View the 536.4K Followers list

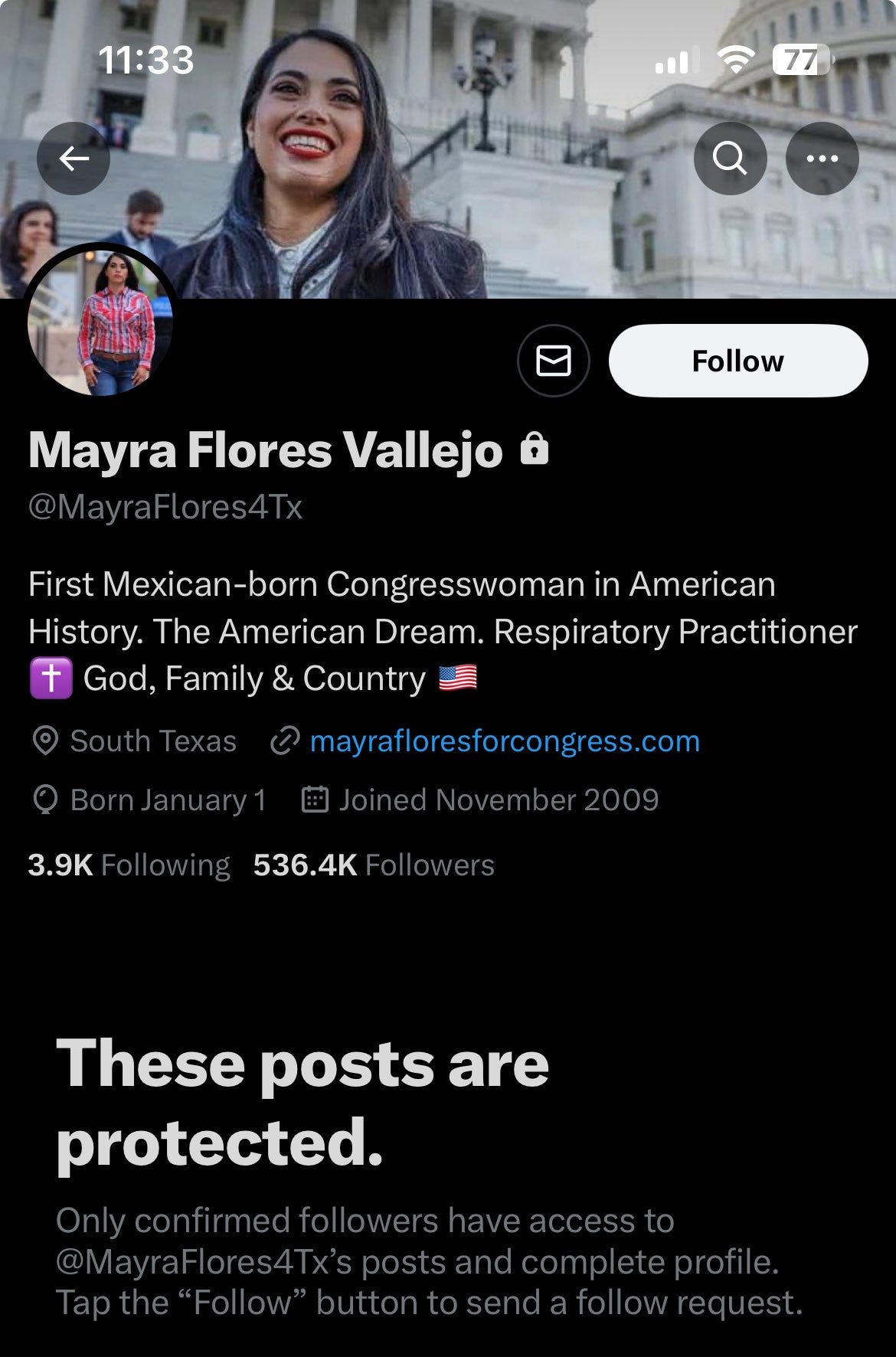pos(374,865)
